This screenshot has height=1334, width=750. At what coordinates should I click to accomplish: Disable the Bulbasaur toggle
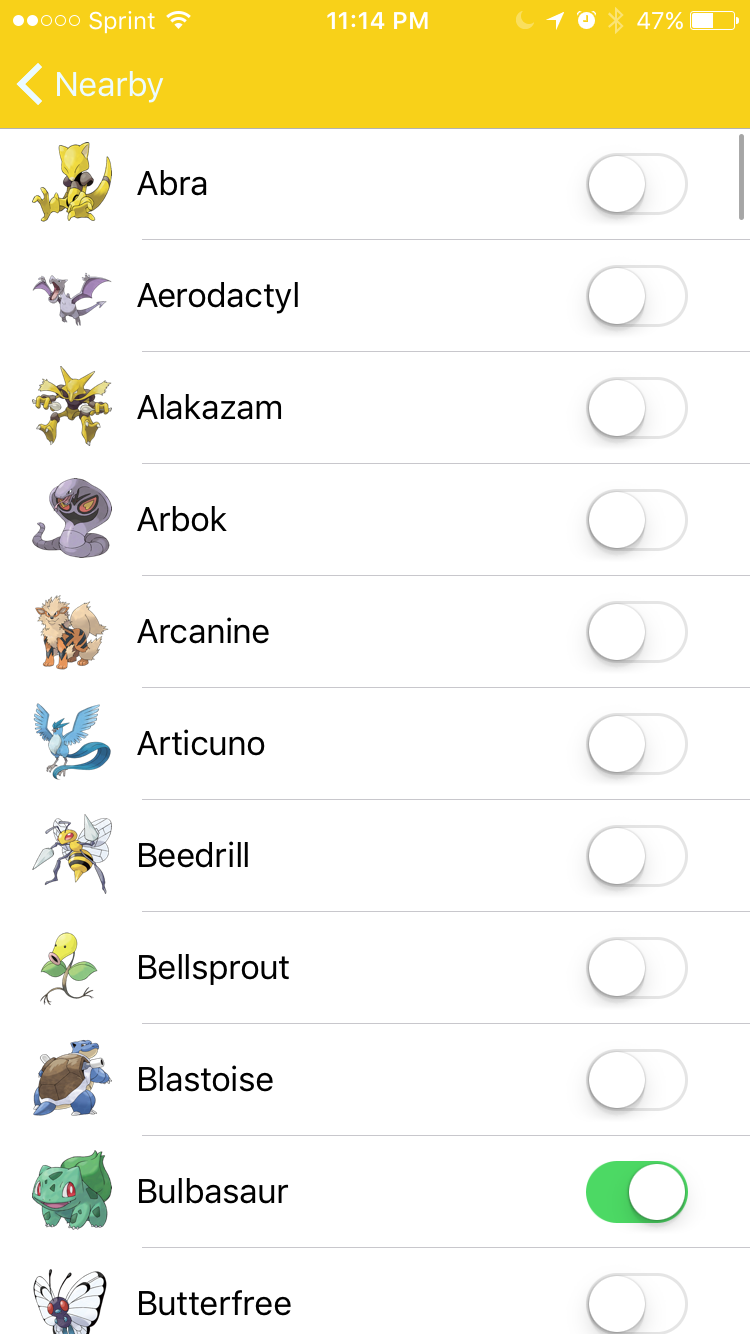point(636,1191)
